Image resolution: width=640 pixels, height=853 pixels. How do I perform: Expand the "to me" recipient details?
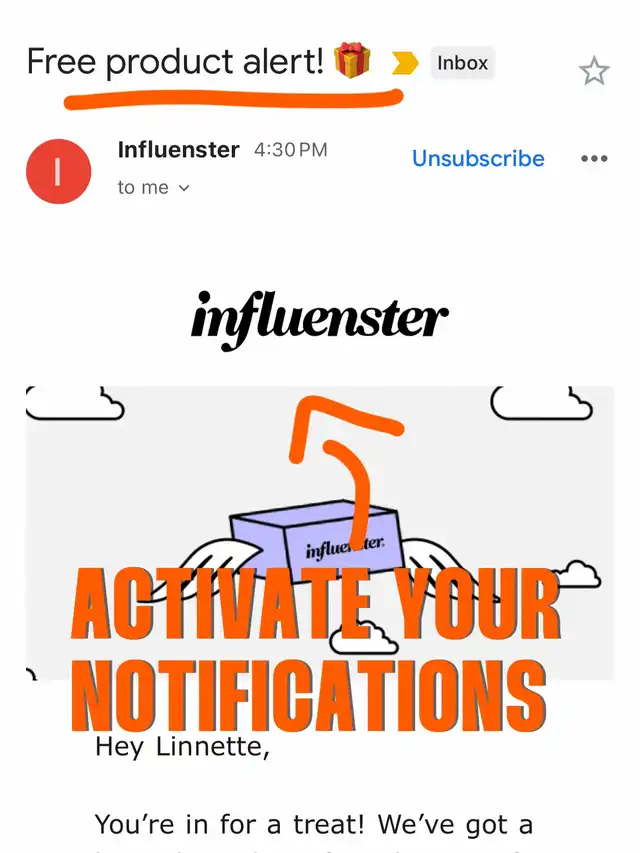tap(154, 187)
